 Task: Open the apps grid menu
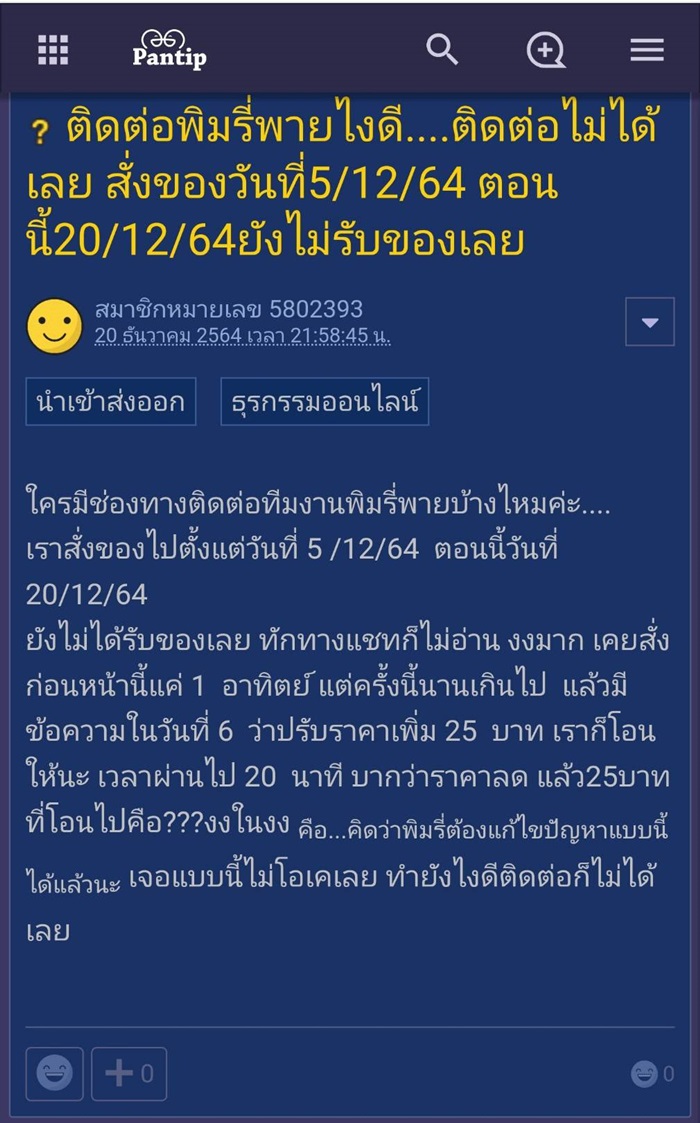[x=53, y=49]
